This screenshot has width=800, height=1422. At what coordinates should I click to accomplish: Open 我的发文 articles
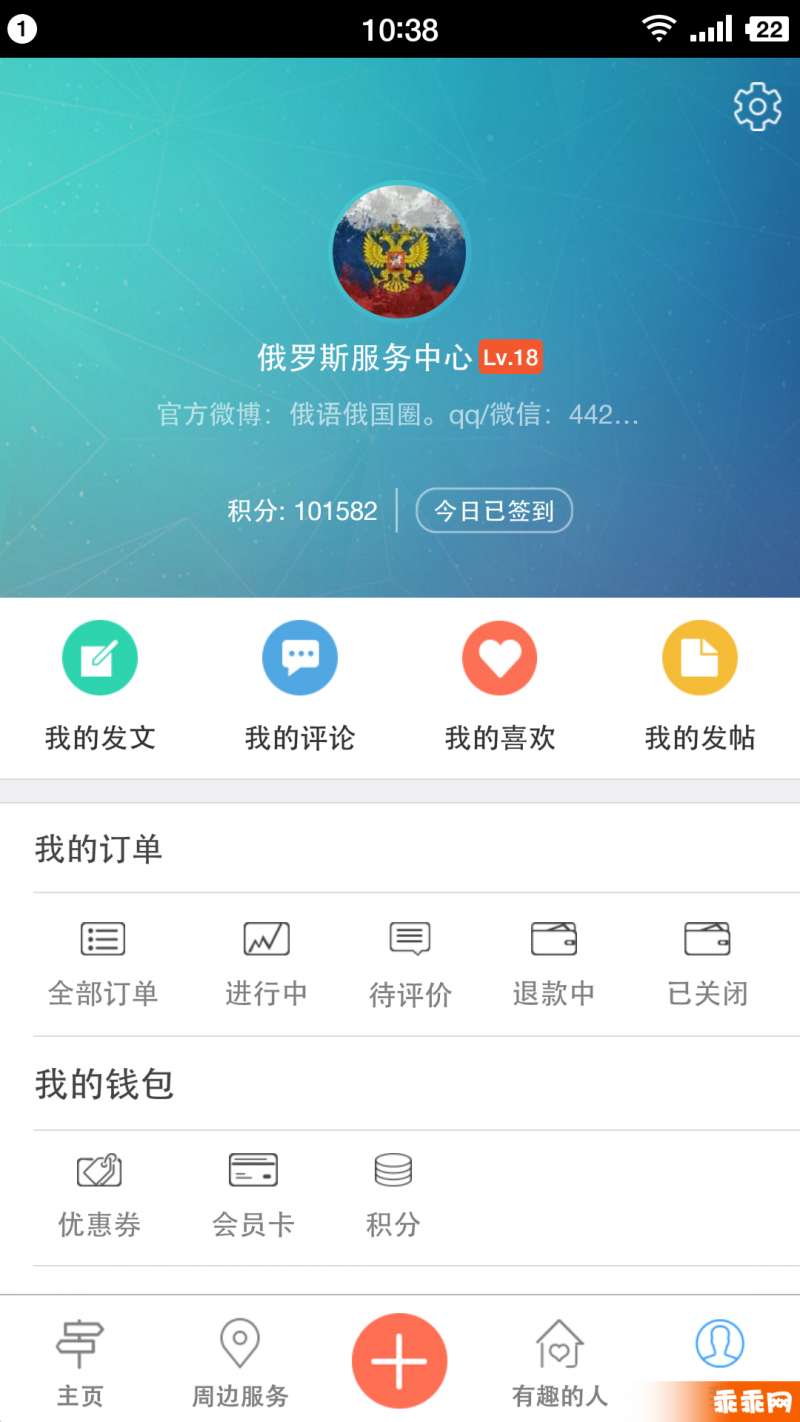[100, 685]
